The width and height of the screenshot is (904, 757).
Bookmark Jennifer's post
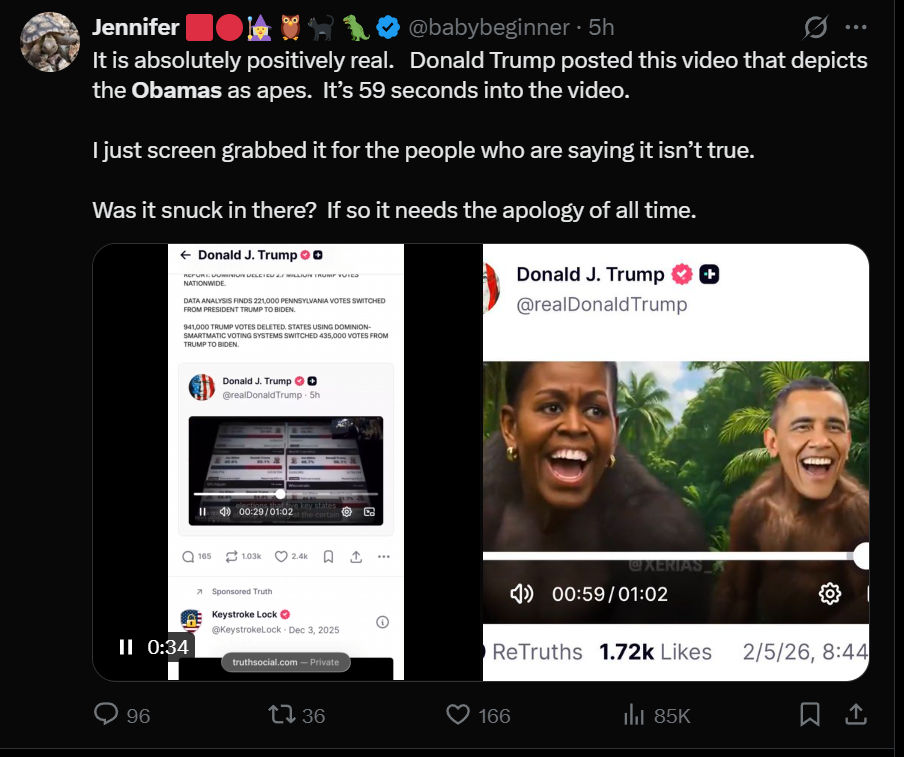point(810,714)
